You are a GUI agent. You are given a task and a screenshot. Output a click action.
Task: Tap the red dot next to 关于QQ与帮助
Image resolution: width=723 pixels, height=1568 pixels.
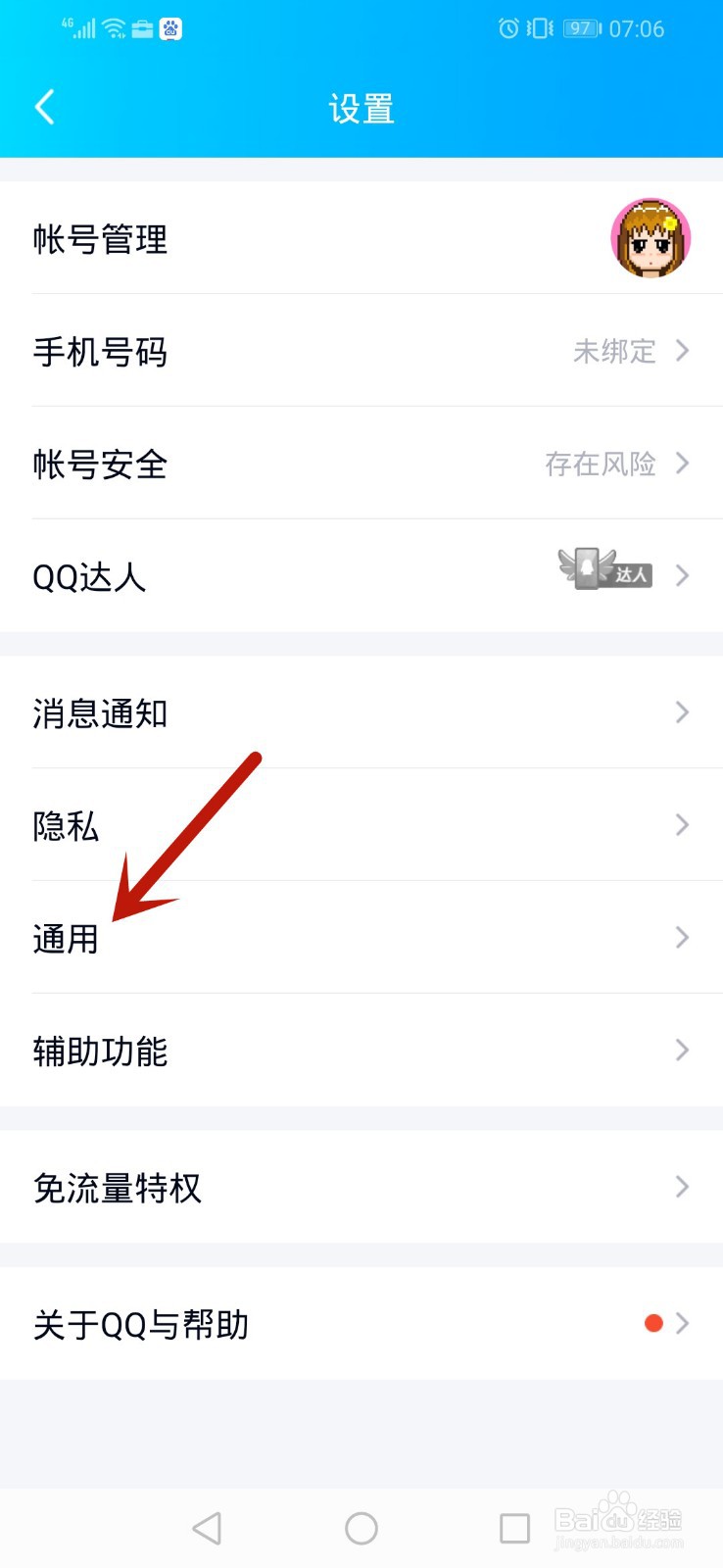coord(652,1323)
